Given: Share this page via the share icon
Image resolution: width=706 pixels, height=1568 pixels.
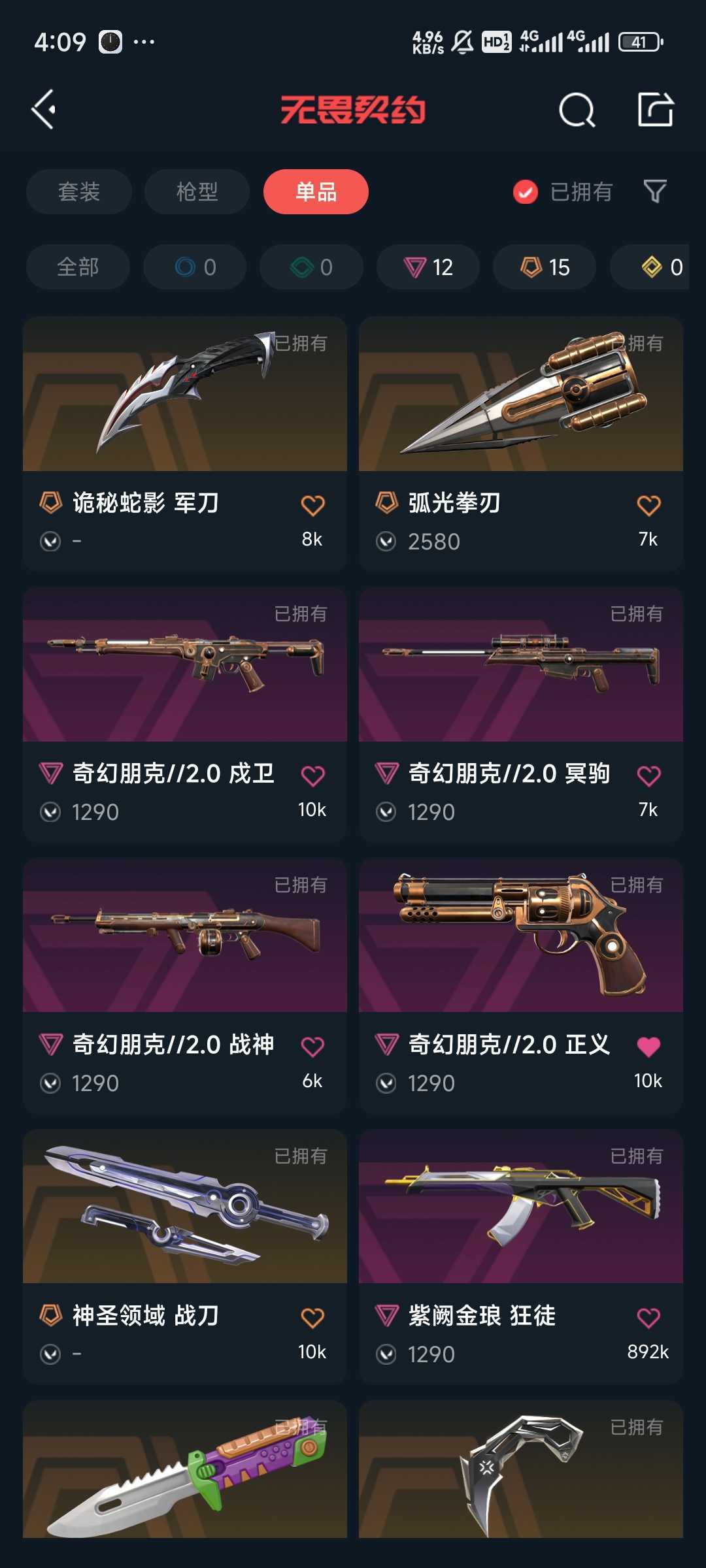Looking at the screenshot, I should [655, 109].
